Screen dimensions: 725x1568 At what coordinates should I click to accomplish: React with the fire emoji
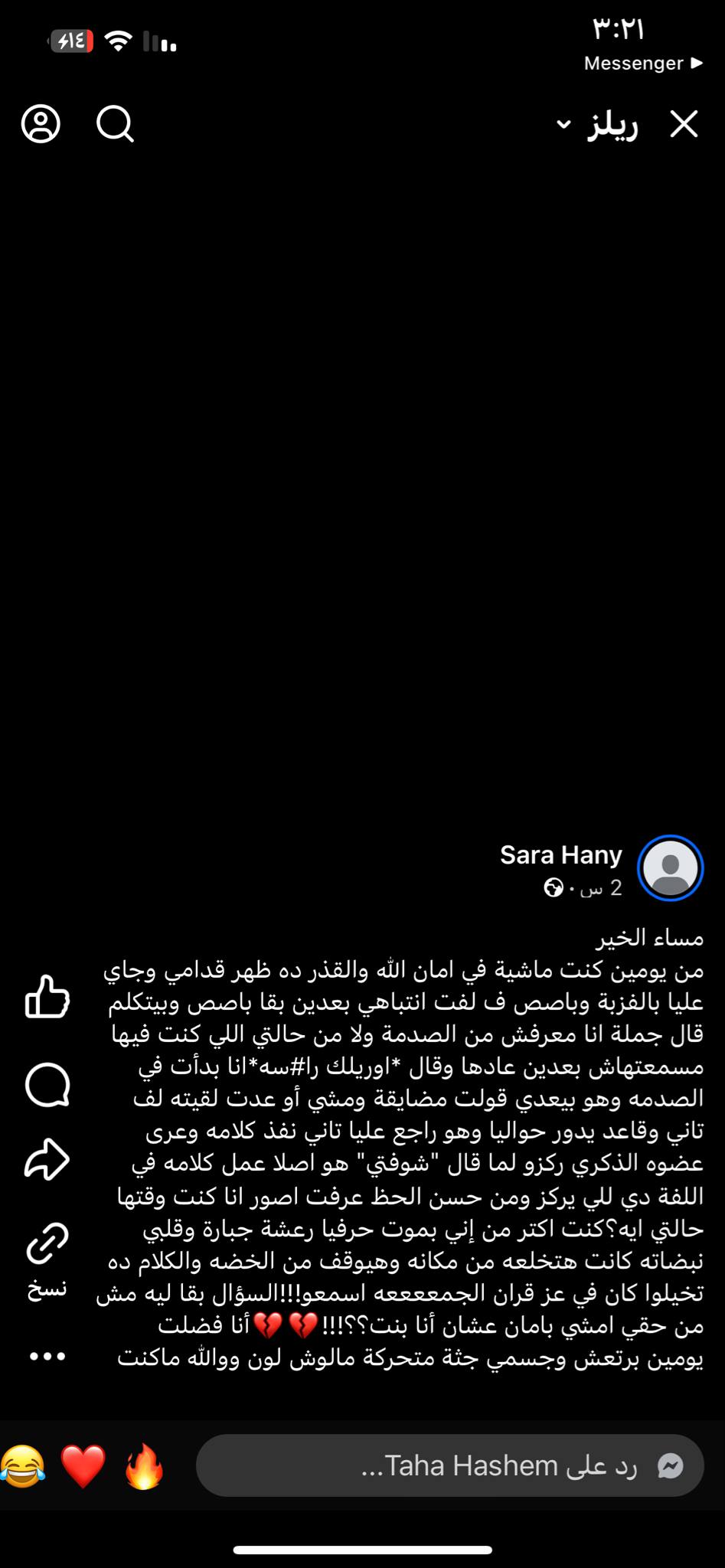click(x=144, y=1467)
